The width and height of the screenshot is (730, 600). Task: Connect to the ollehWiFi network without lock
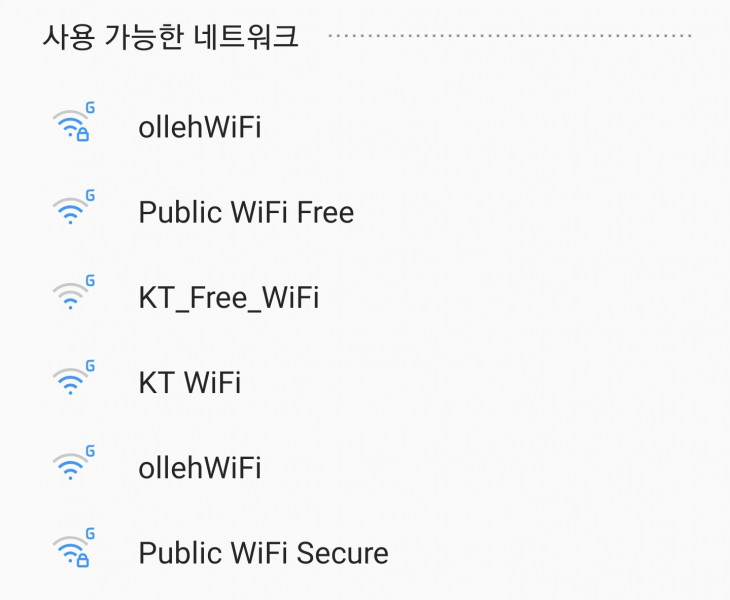(x=200, y=467)
